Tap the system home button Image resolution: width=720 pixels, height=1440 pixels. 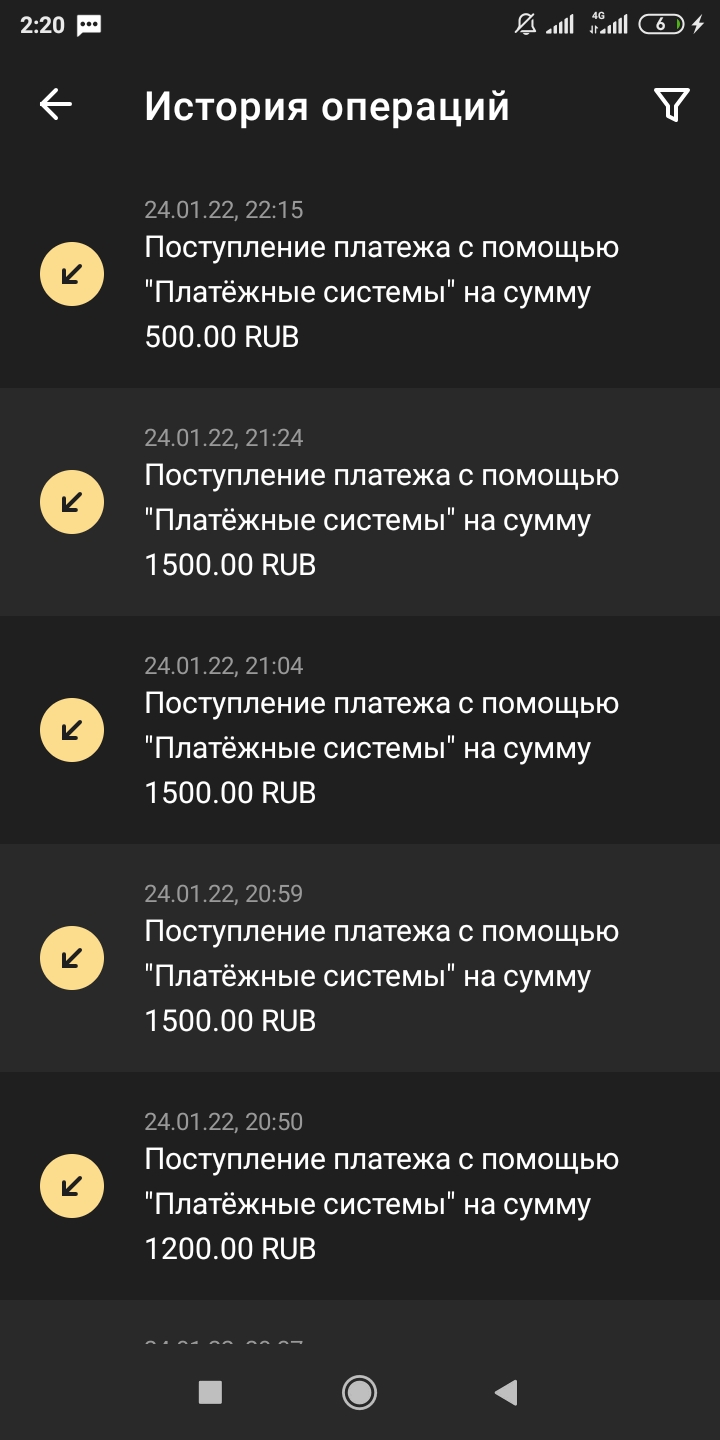[359, 1392]
